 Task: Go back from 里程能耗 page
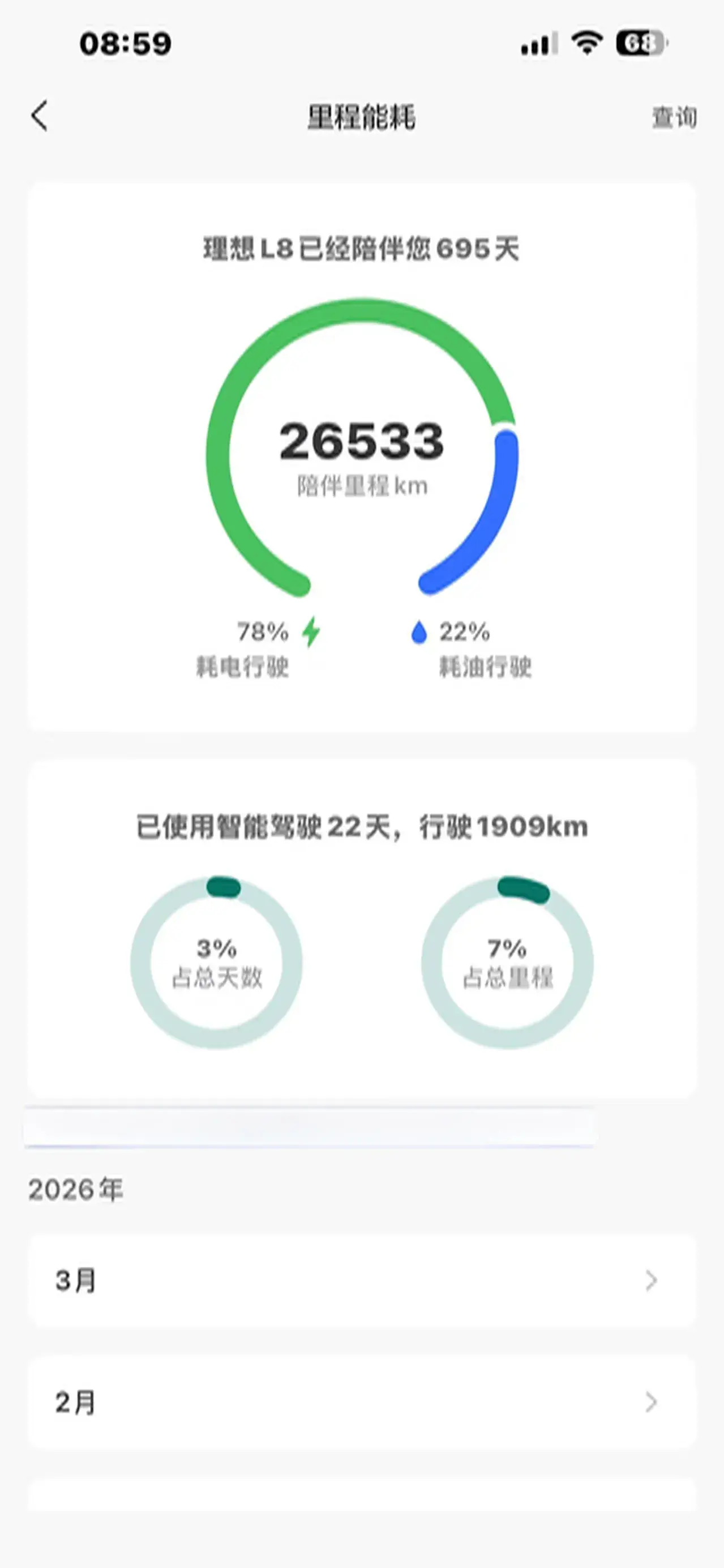coord(40,116)
